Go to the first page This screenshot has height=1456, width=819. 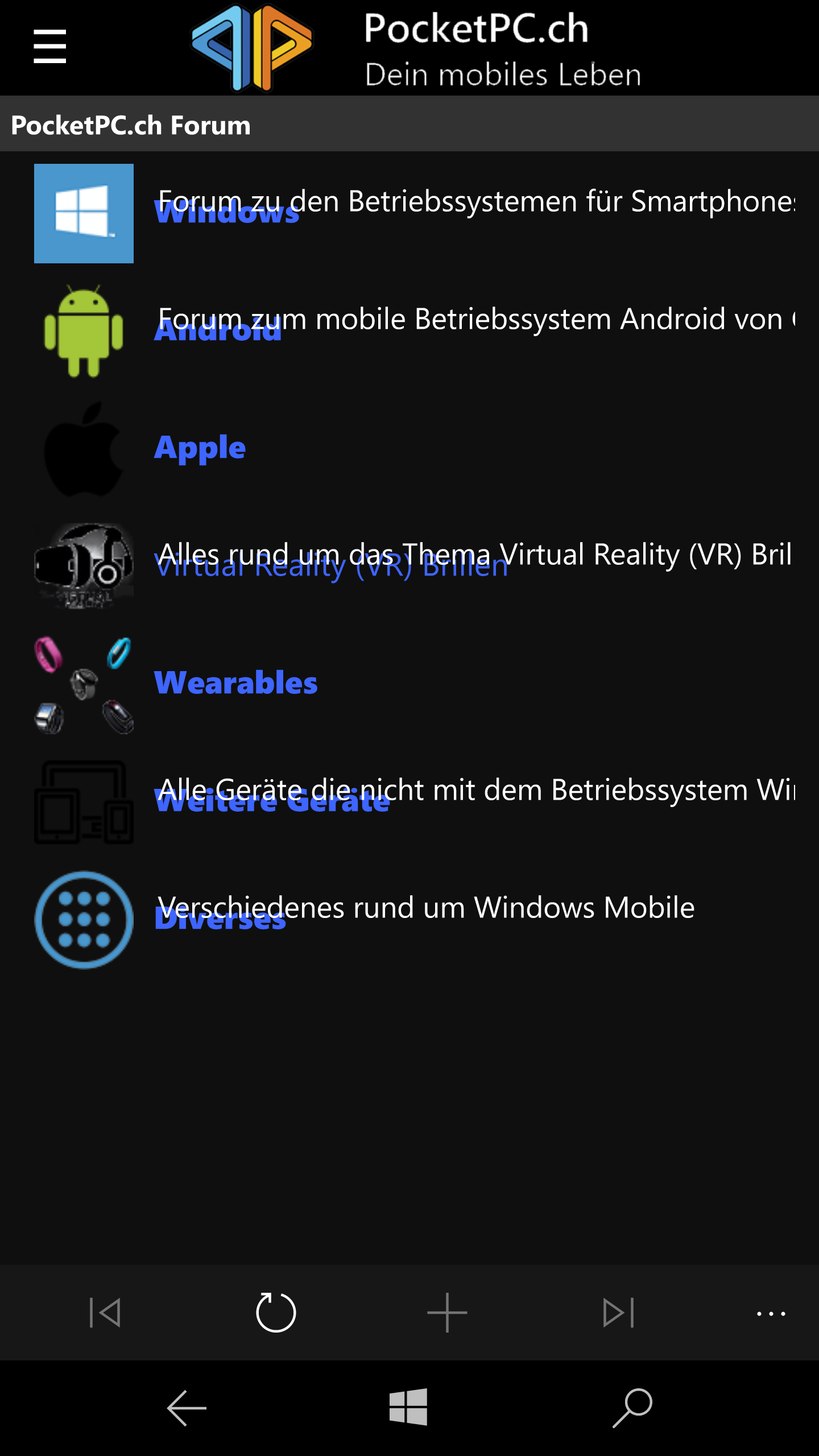point(105,1313)
